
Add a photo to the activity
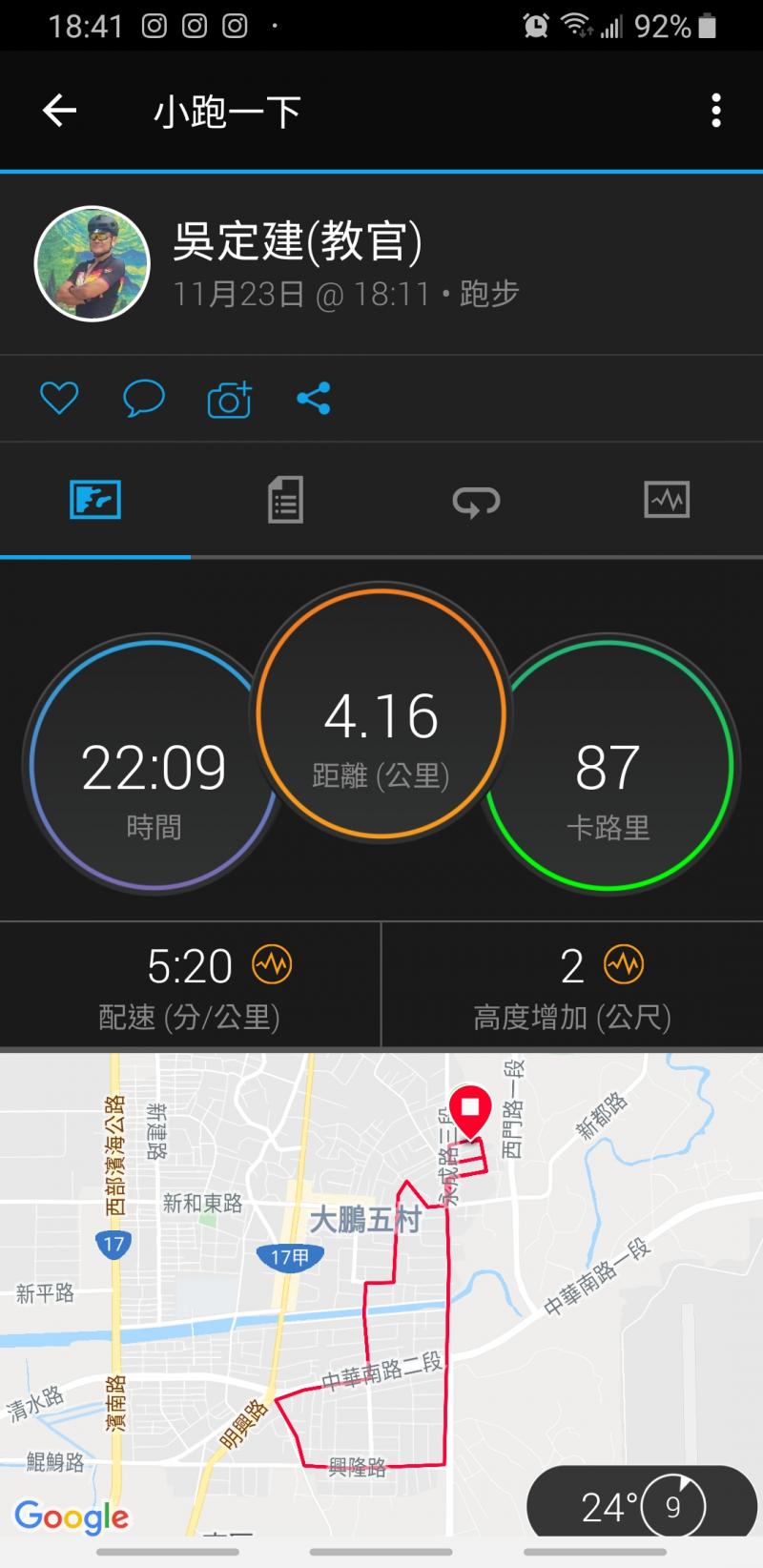click(229, 399)
